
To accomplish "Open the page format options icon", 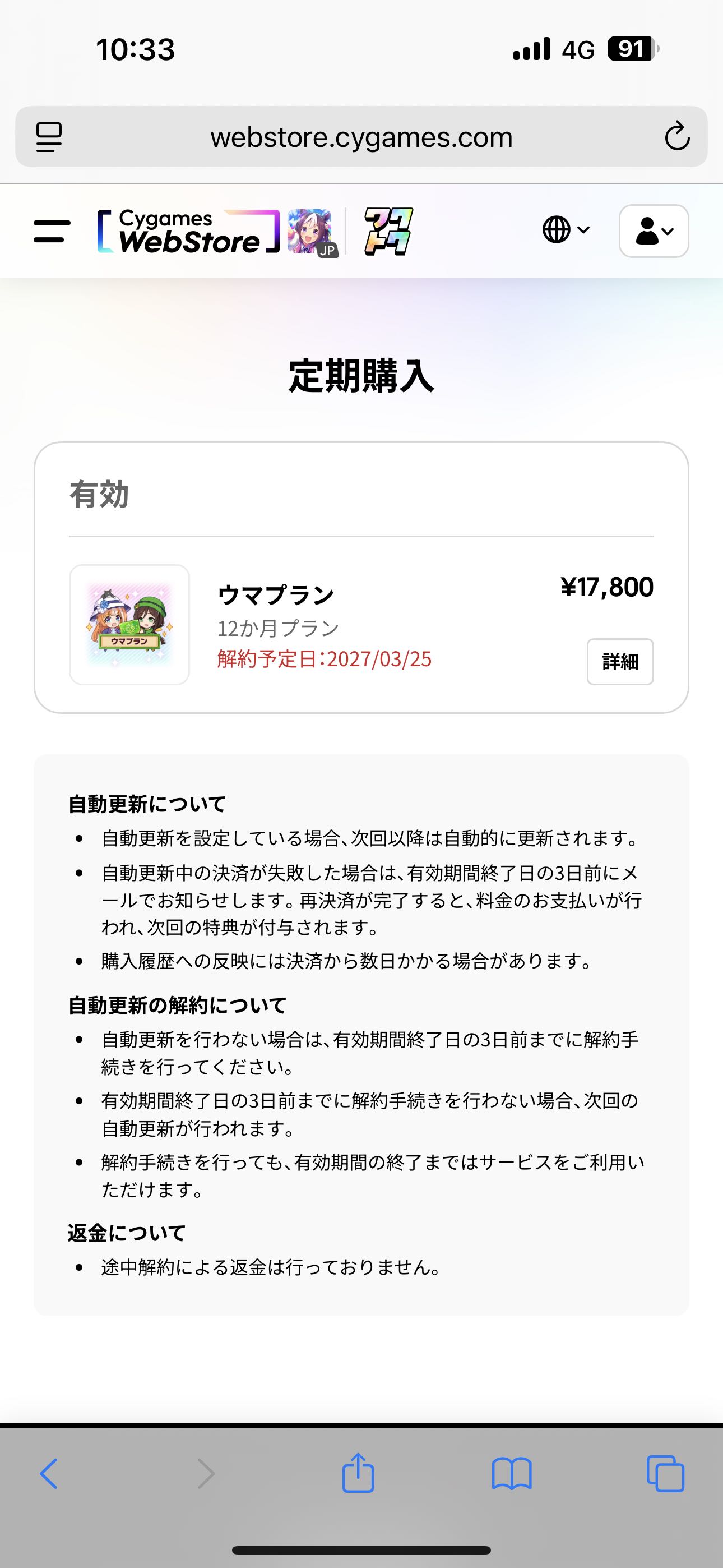I will pyautogui.click(x=49, y=137).
